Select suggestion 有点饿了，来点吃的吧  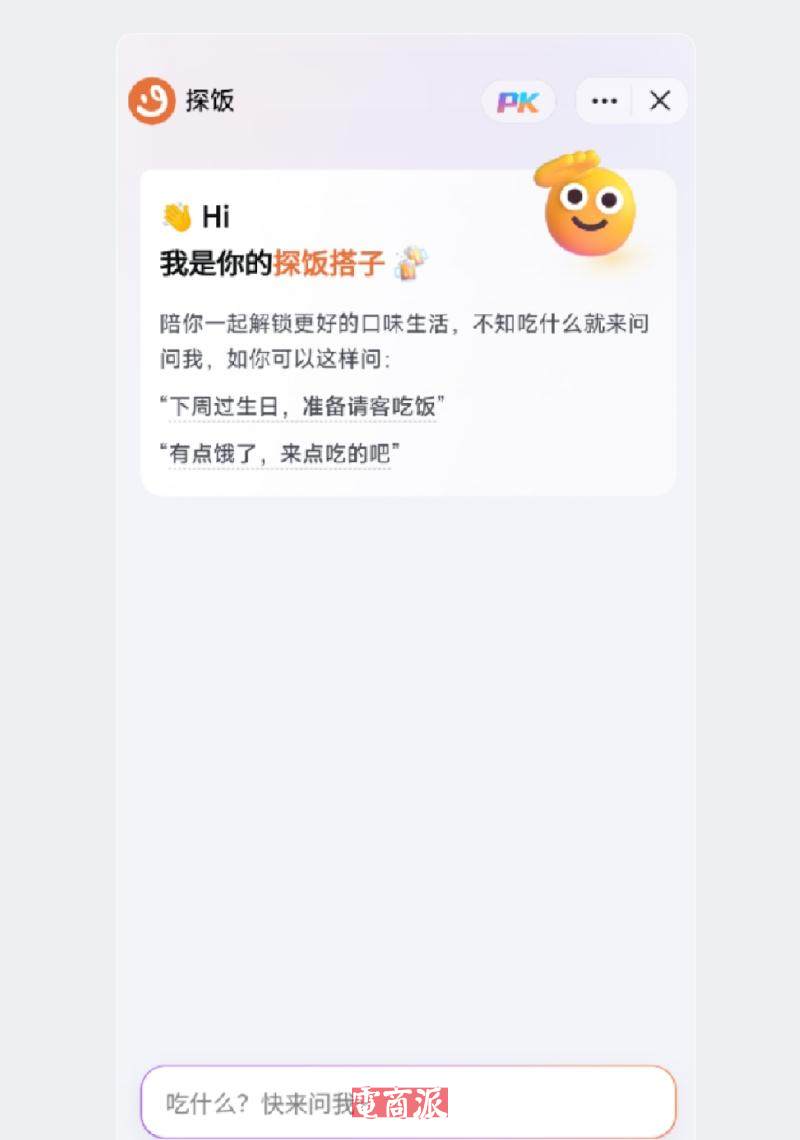pyautogui.click(x=279, y=454)
